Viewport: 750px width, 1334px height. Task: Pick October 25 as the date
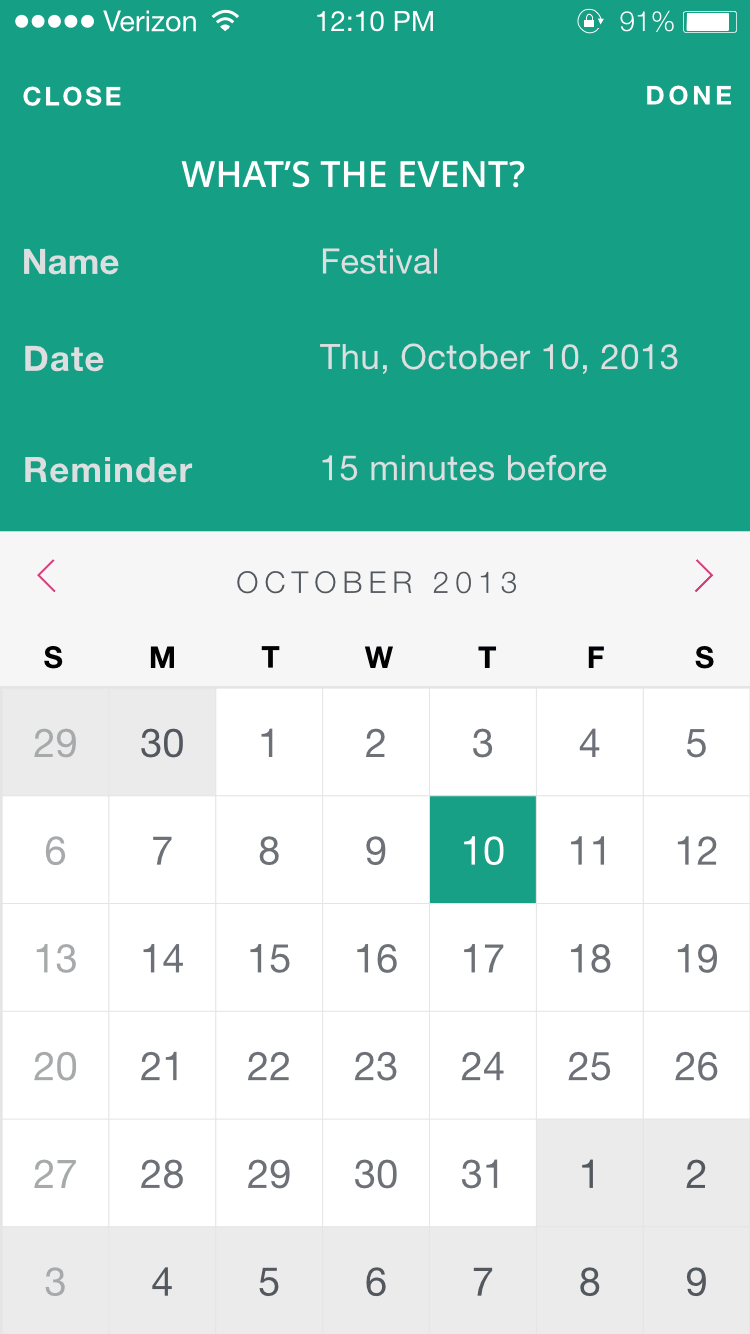590,1066
